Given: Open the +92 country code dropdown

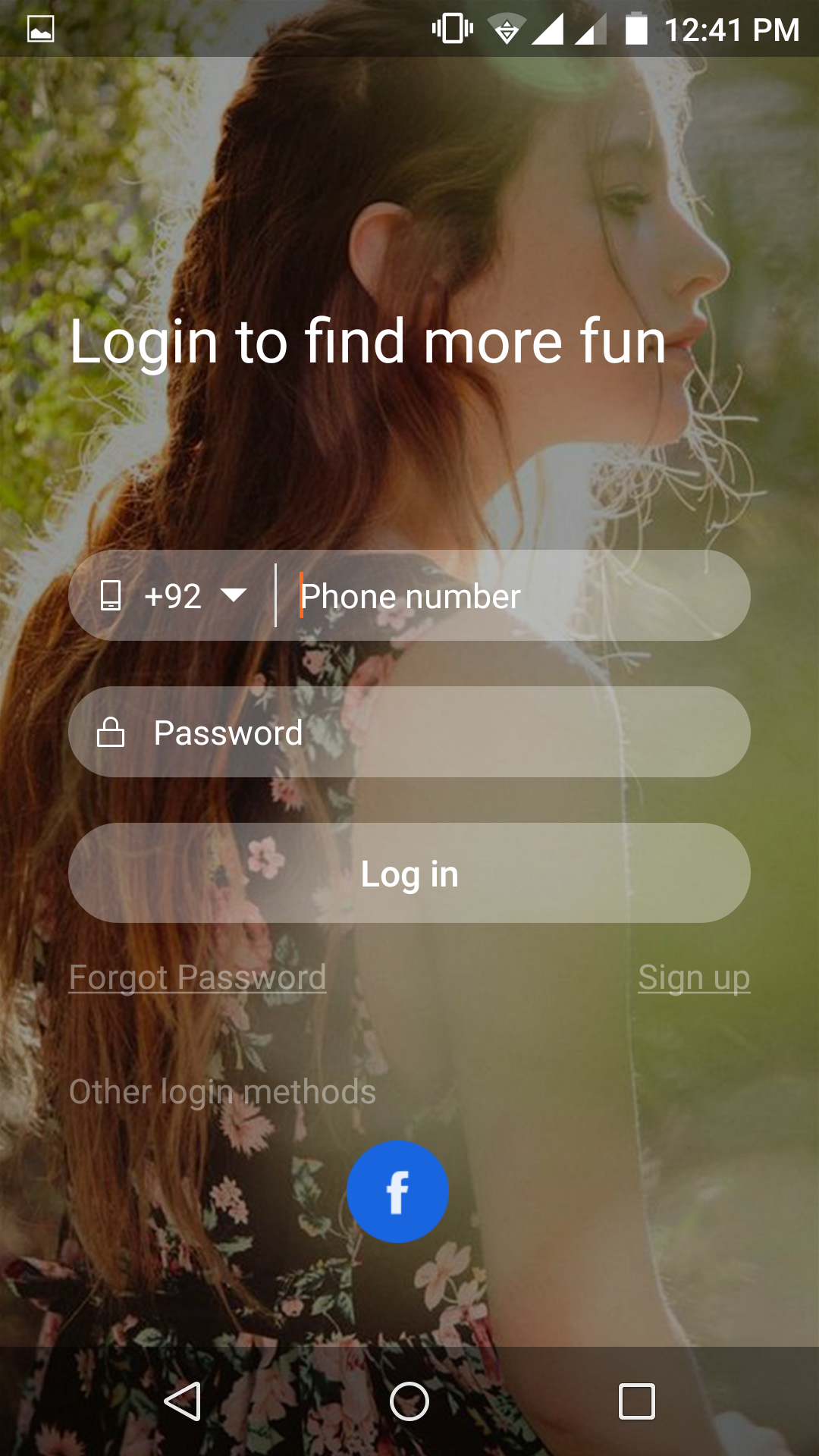Looking at the screenshot, I should [193, 596].
